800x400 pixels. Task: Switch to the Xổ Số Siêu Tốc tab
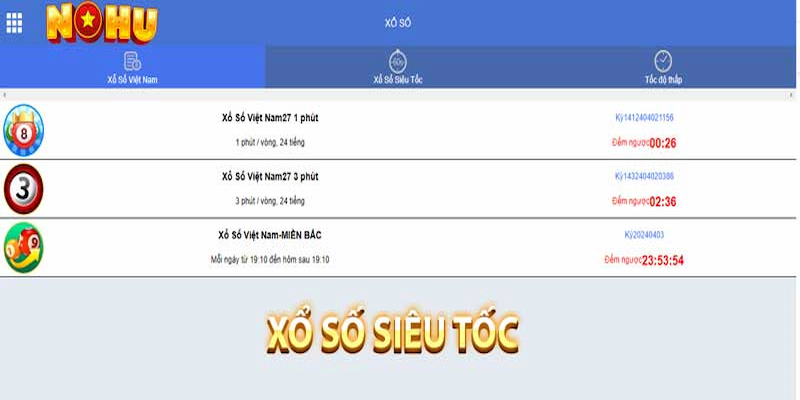pos(398,68)
